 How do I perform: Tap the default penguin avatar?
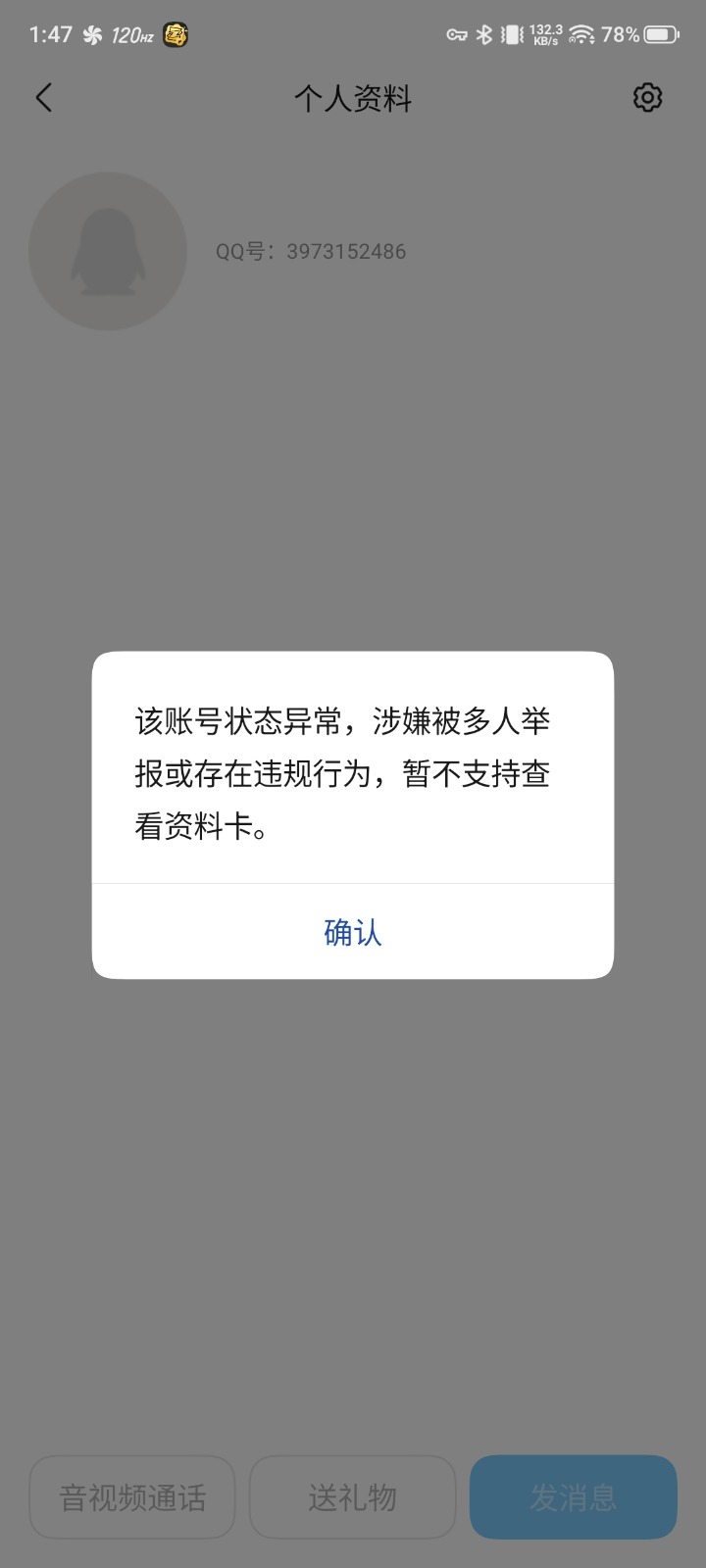click(x=108, y=251)
